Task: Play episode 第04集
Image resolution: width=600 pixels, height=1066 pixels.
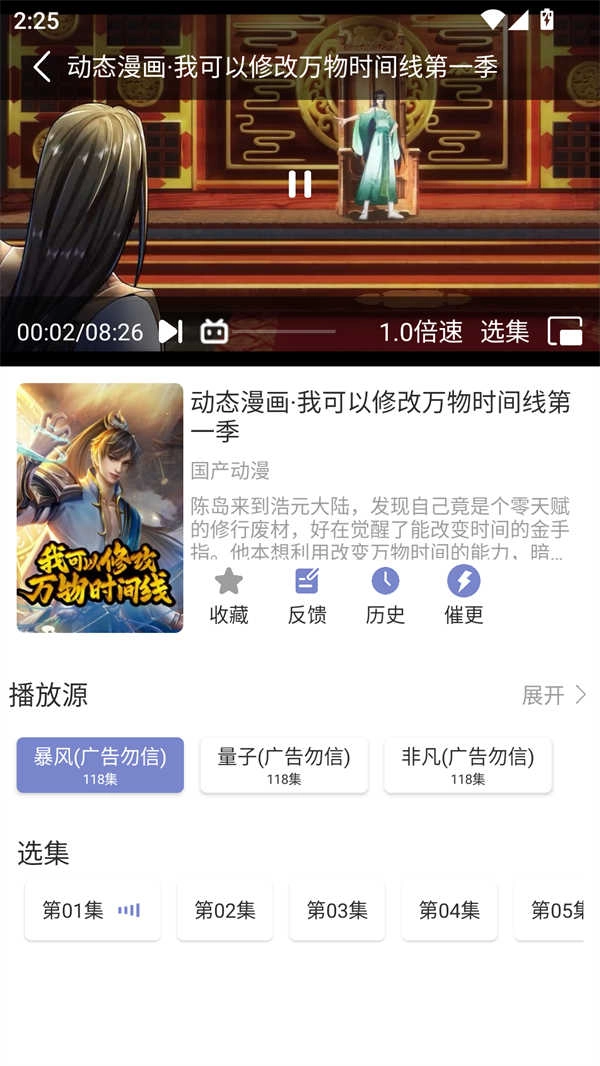Action: 449,910
